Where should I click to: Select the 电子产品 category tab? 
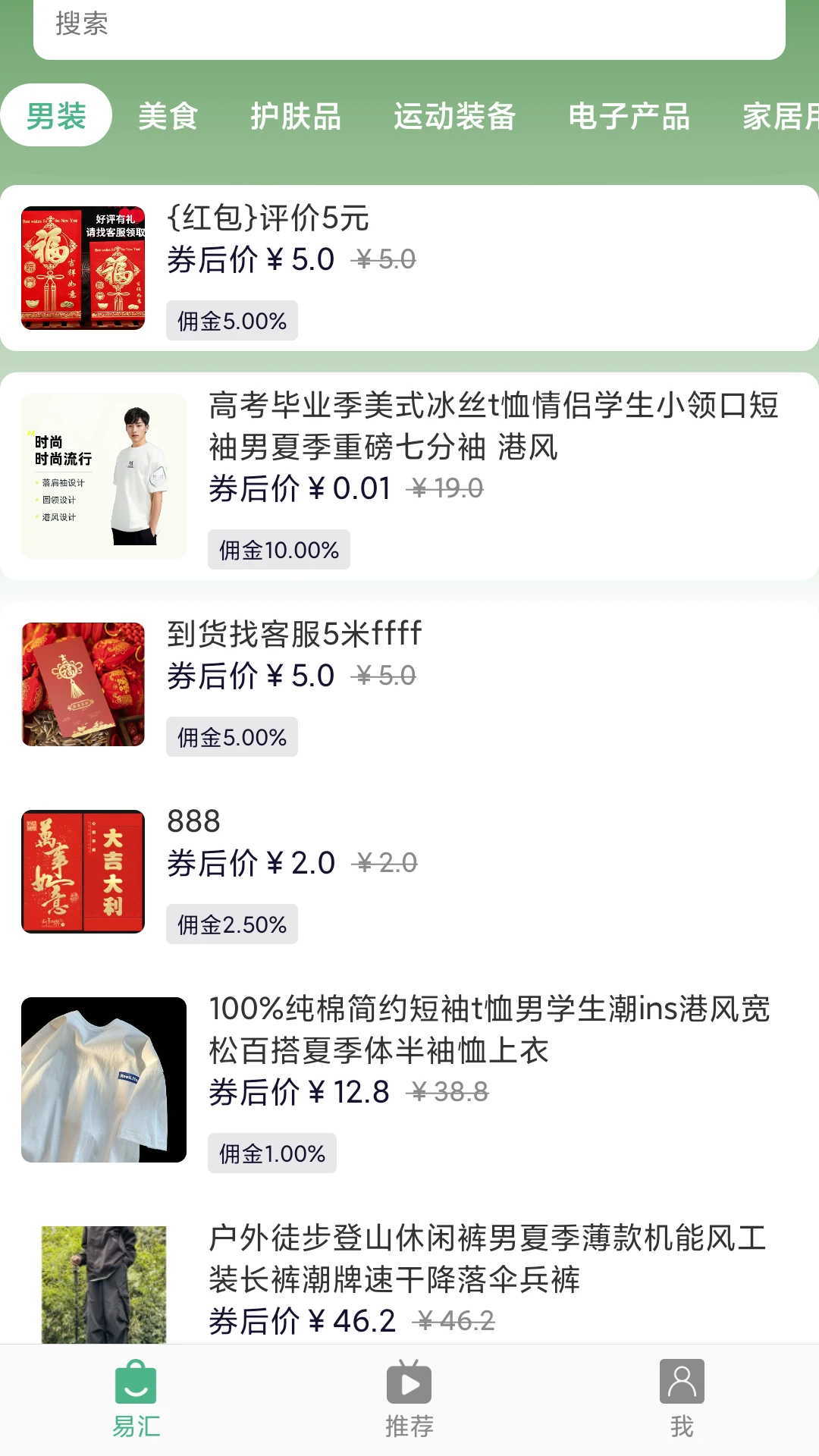click(629, 117)
